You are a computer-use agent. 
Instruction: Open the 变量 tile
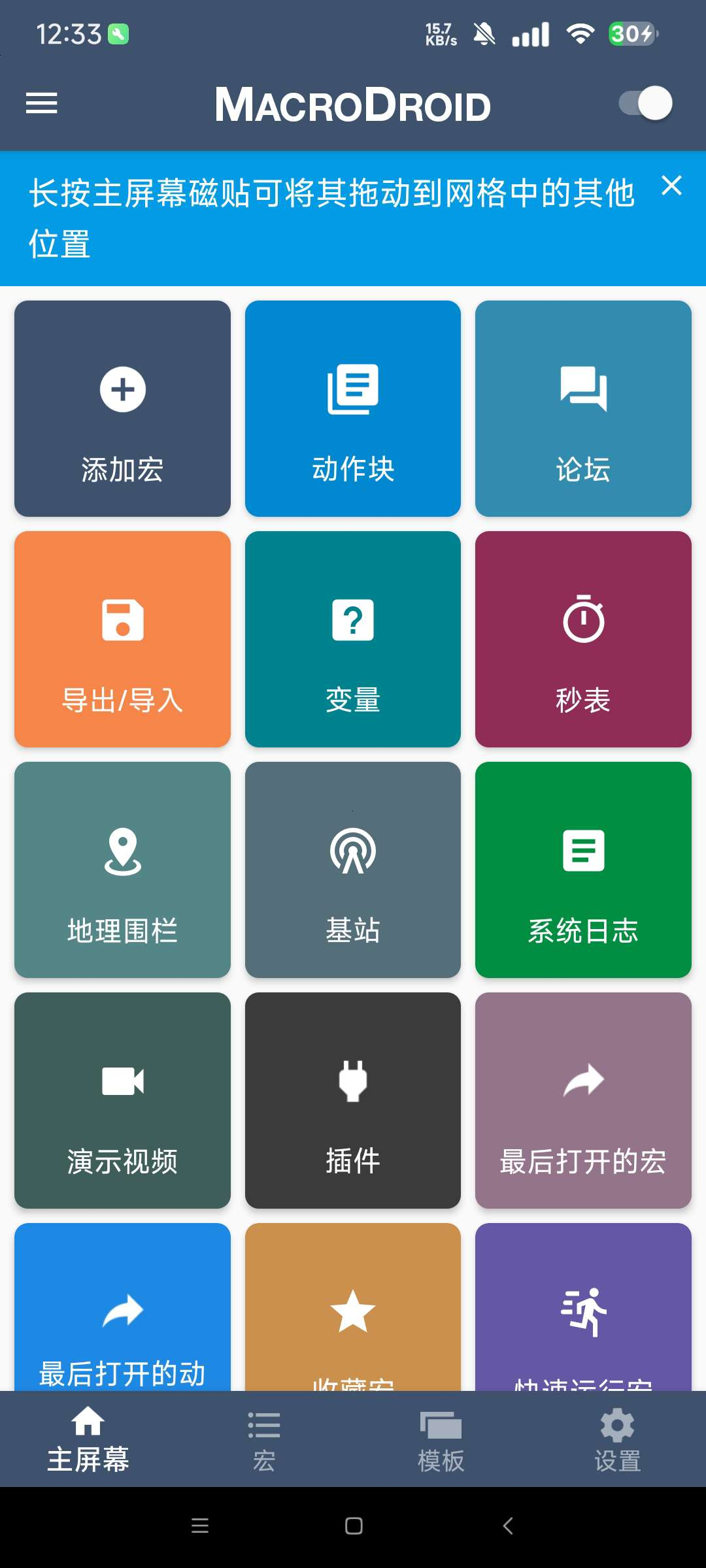pos(353,639)
